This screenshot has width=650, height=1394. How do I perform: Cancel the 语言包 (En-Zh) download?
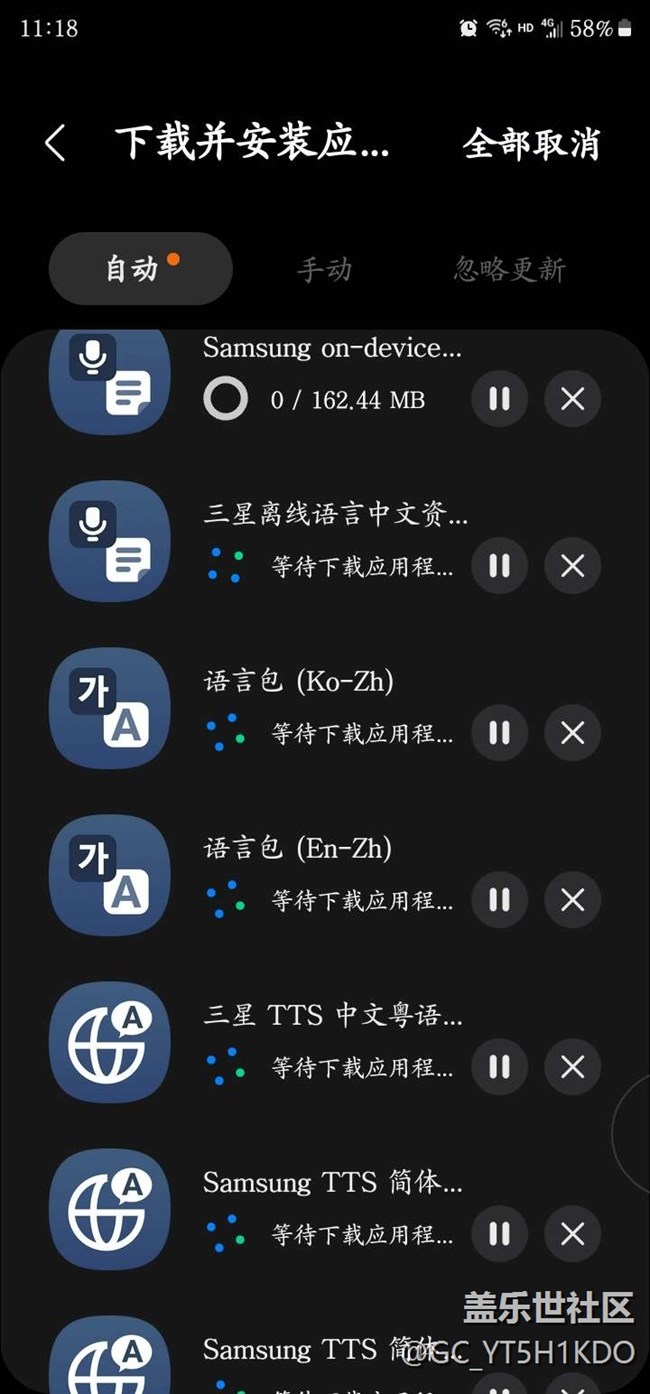[572, 900]
